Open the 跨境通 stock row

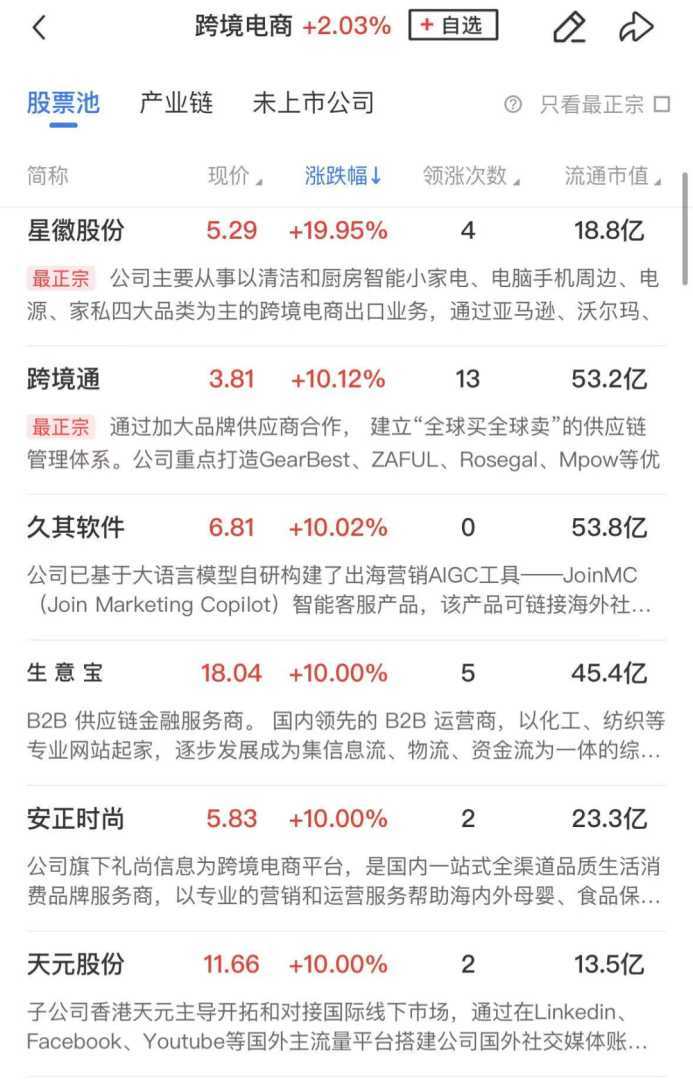coord(64,379)
